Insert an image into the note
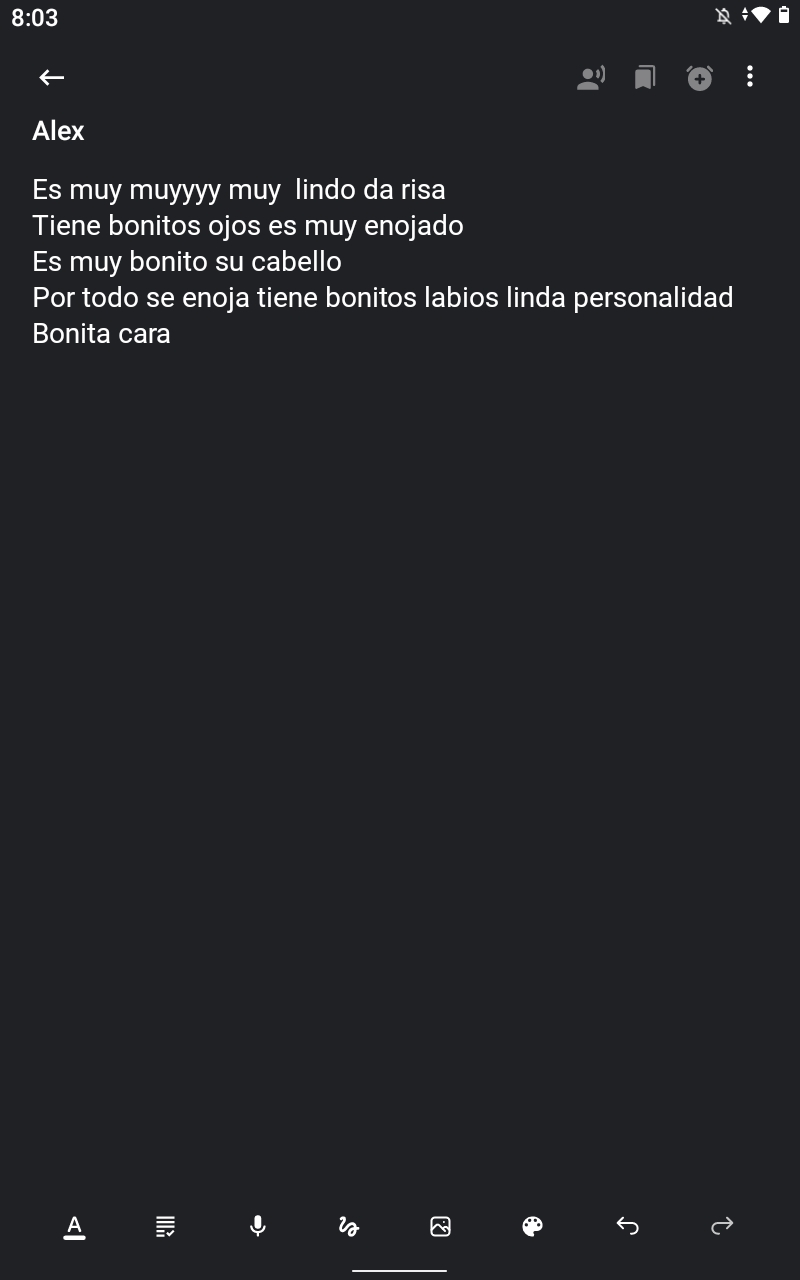Screen dimensions: 800x1280 440,1226
